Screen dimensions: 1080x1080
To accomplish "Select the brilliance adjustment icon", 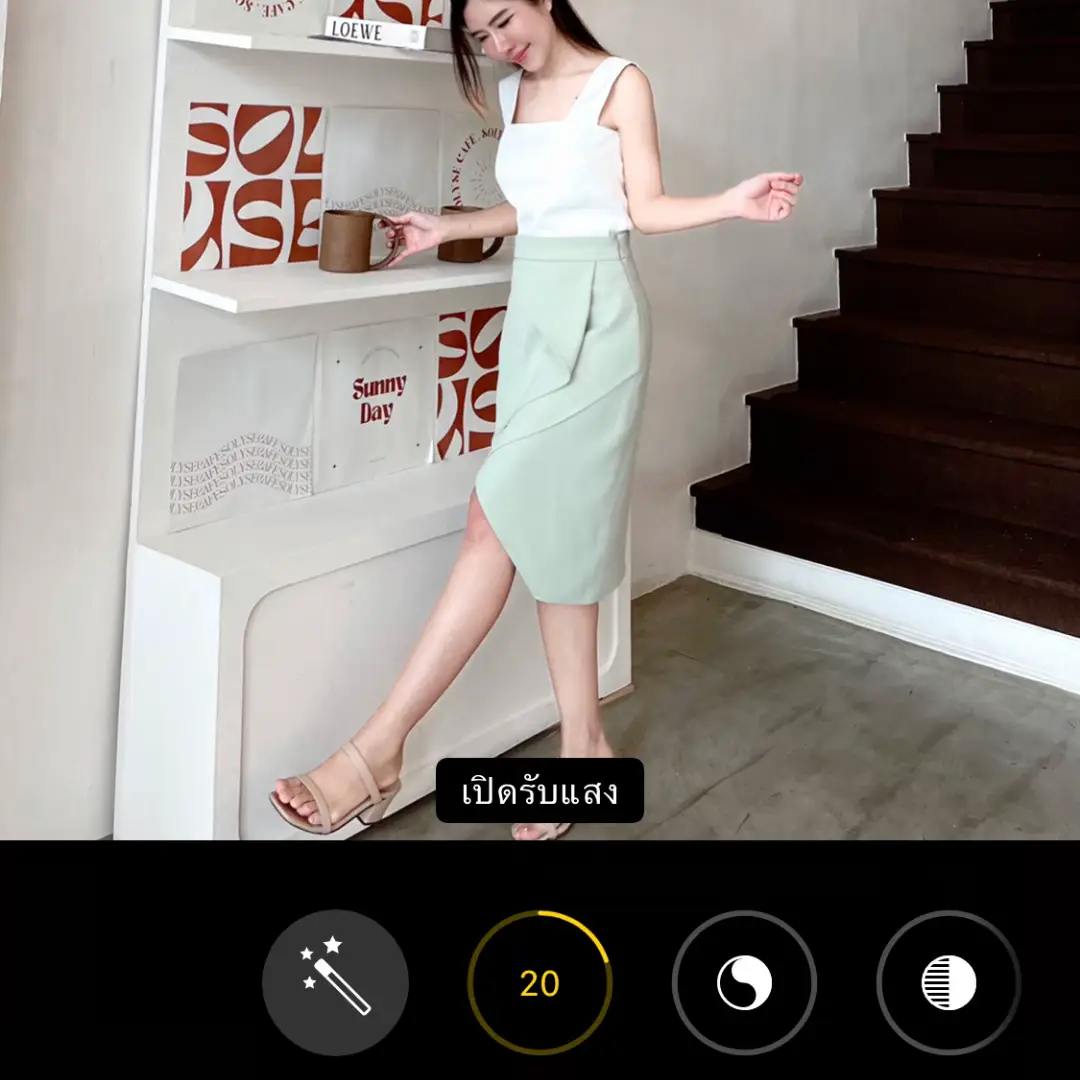I will [744, 982].
